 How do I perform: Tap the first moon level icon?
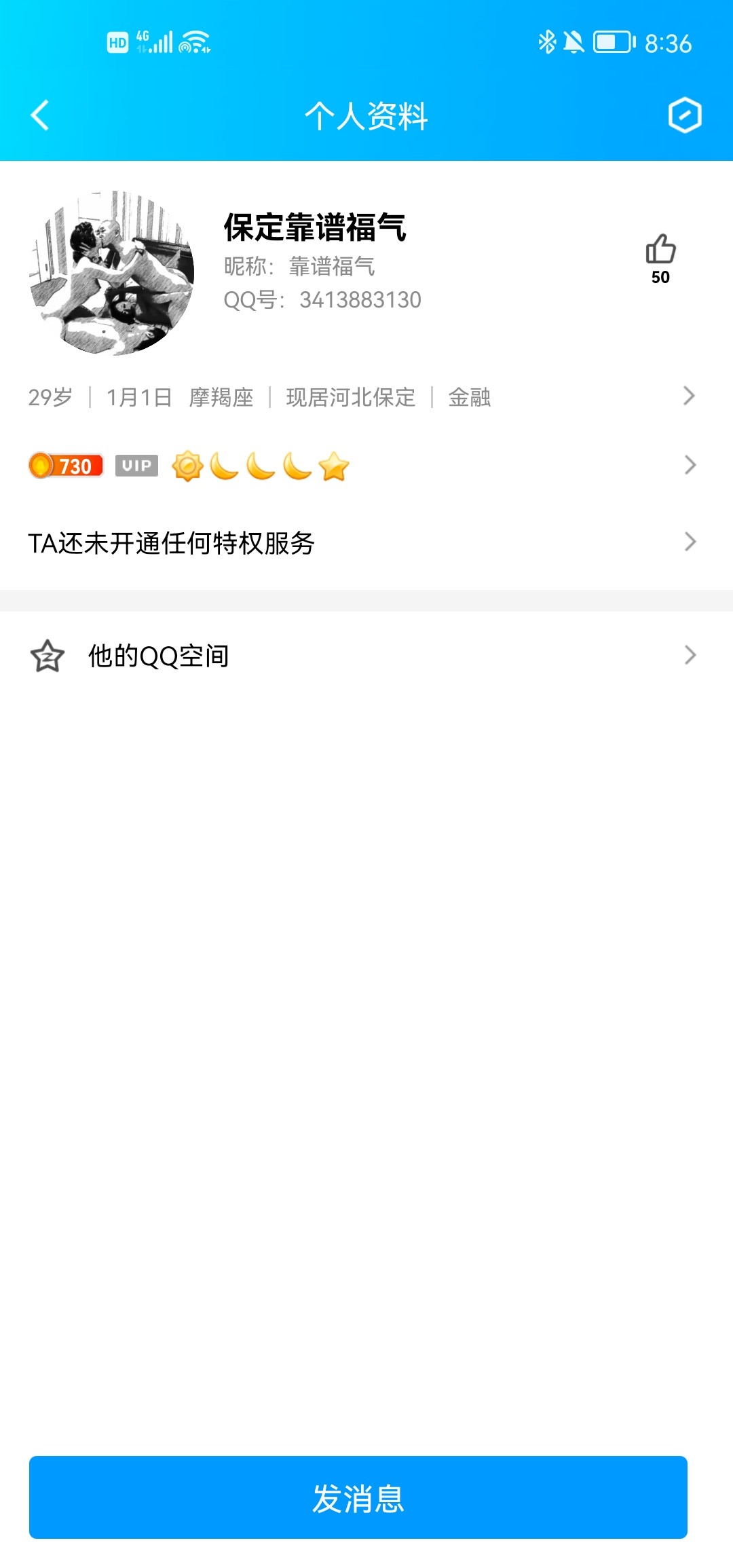(224, 466)
